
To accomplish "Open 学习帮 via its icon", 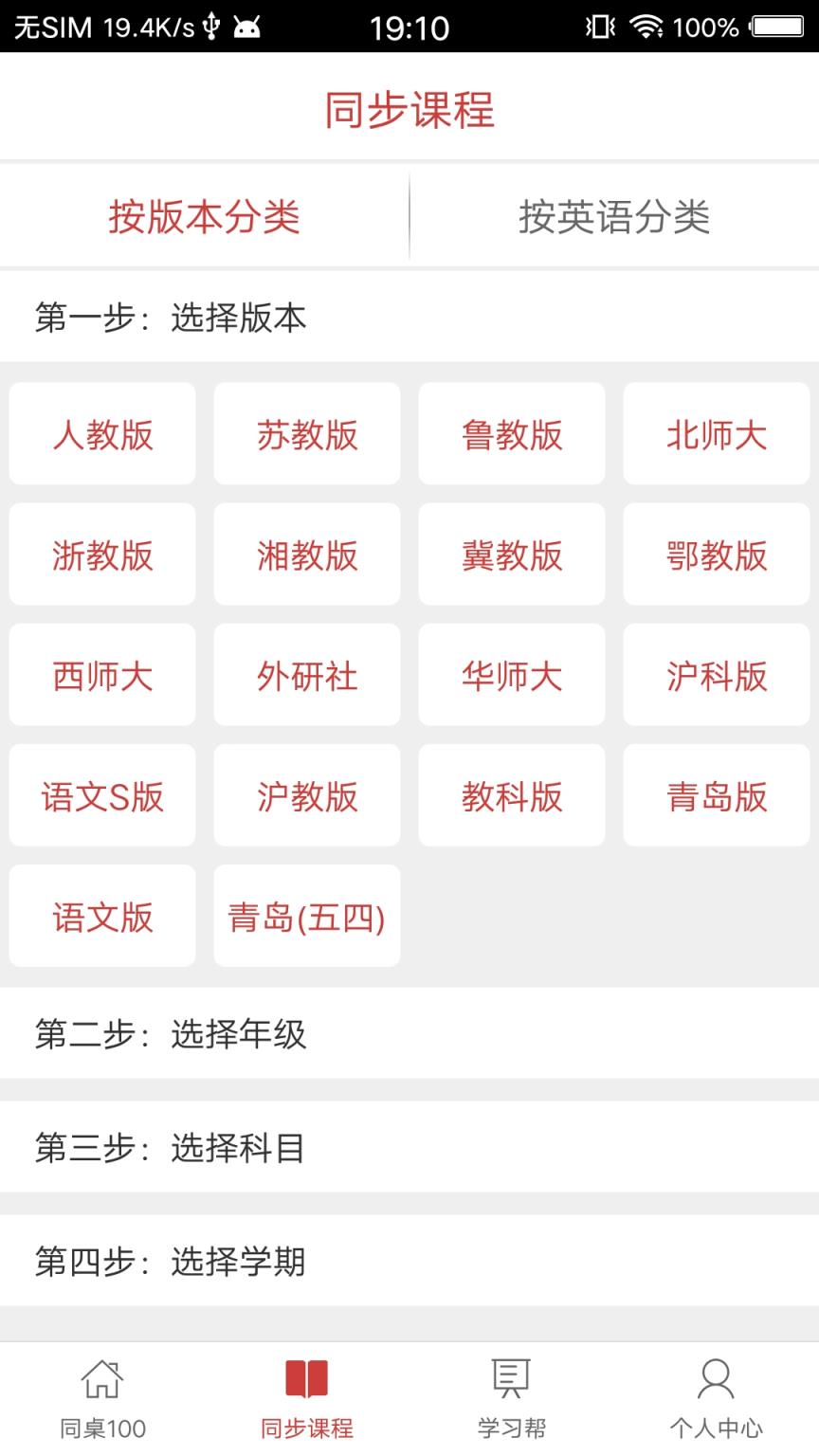I will click(511, 1395).
